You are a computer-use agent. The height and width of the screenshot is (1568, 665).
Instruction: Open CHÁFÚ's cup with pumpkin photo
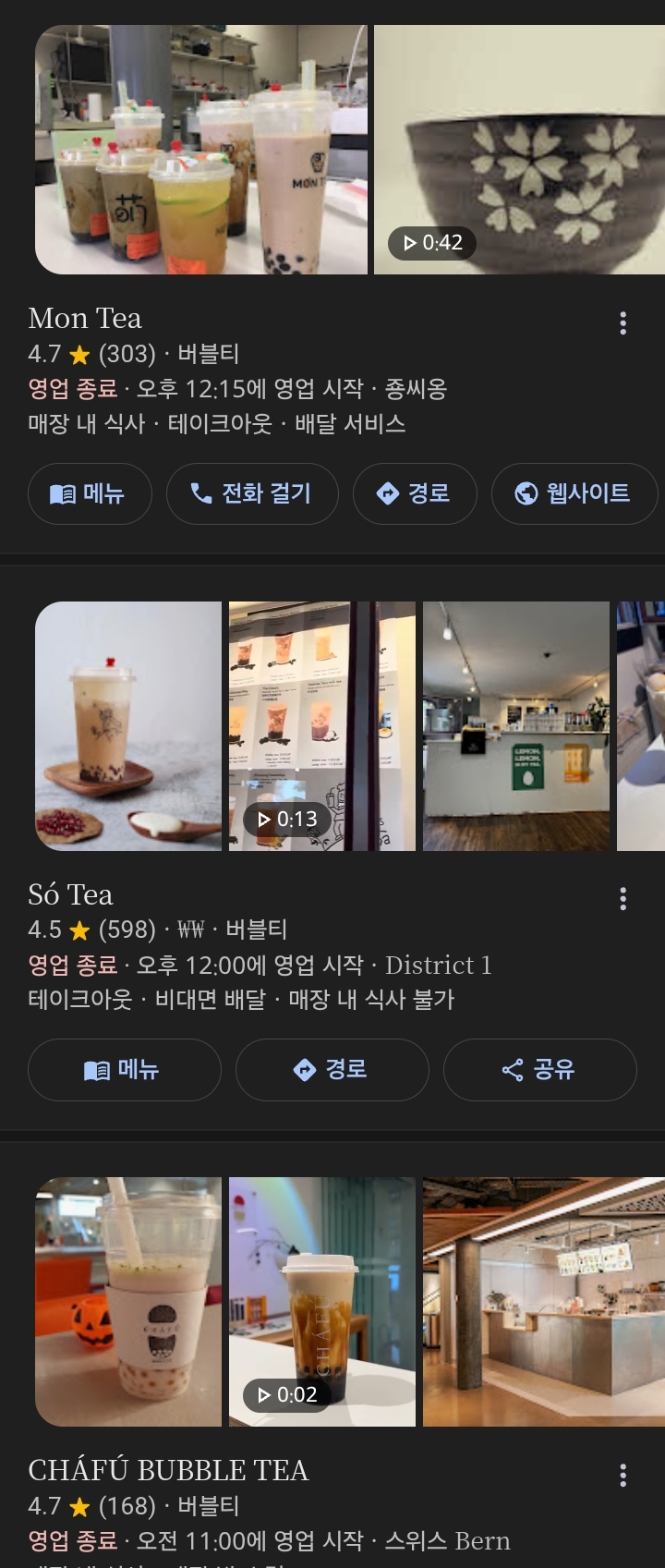(x=128, y=1302)
